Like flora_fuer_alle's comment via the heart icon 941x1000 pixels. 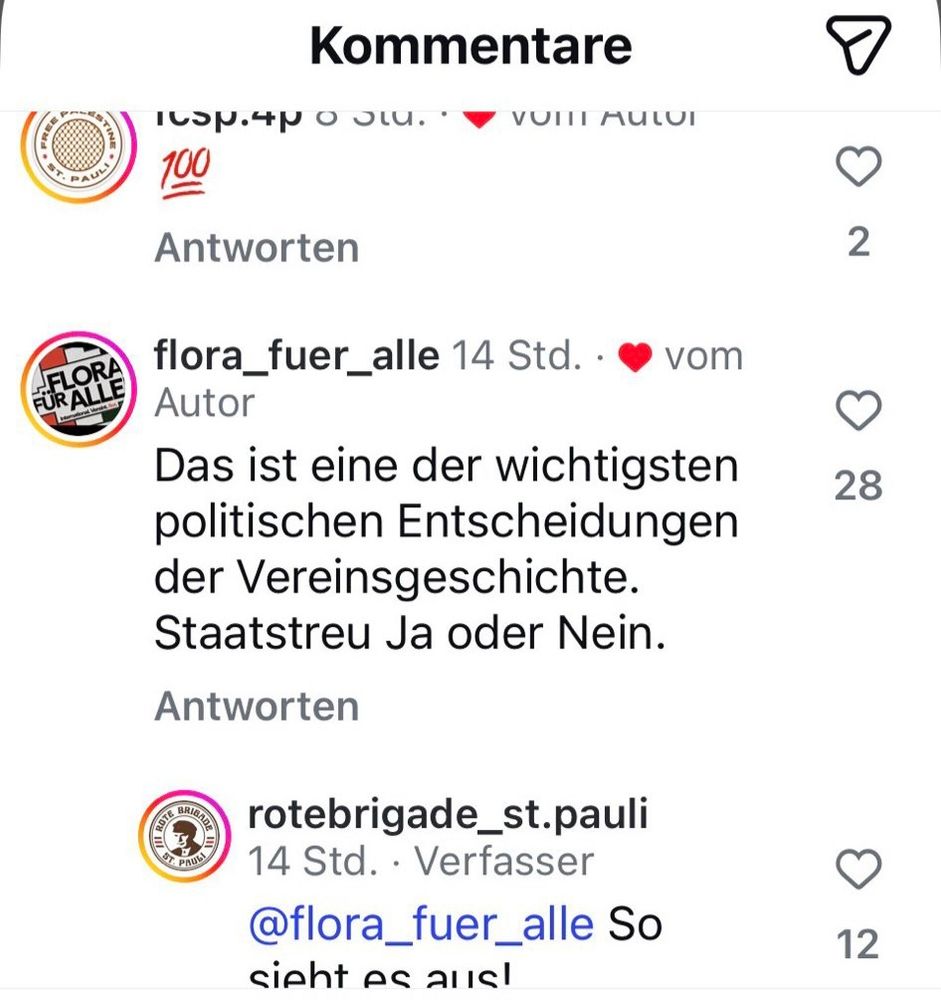click(858, 410)
